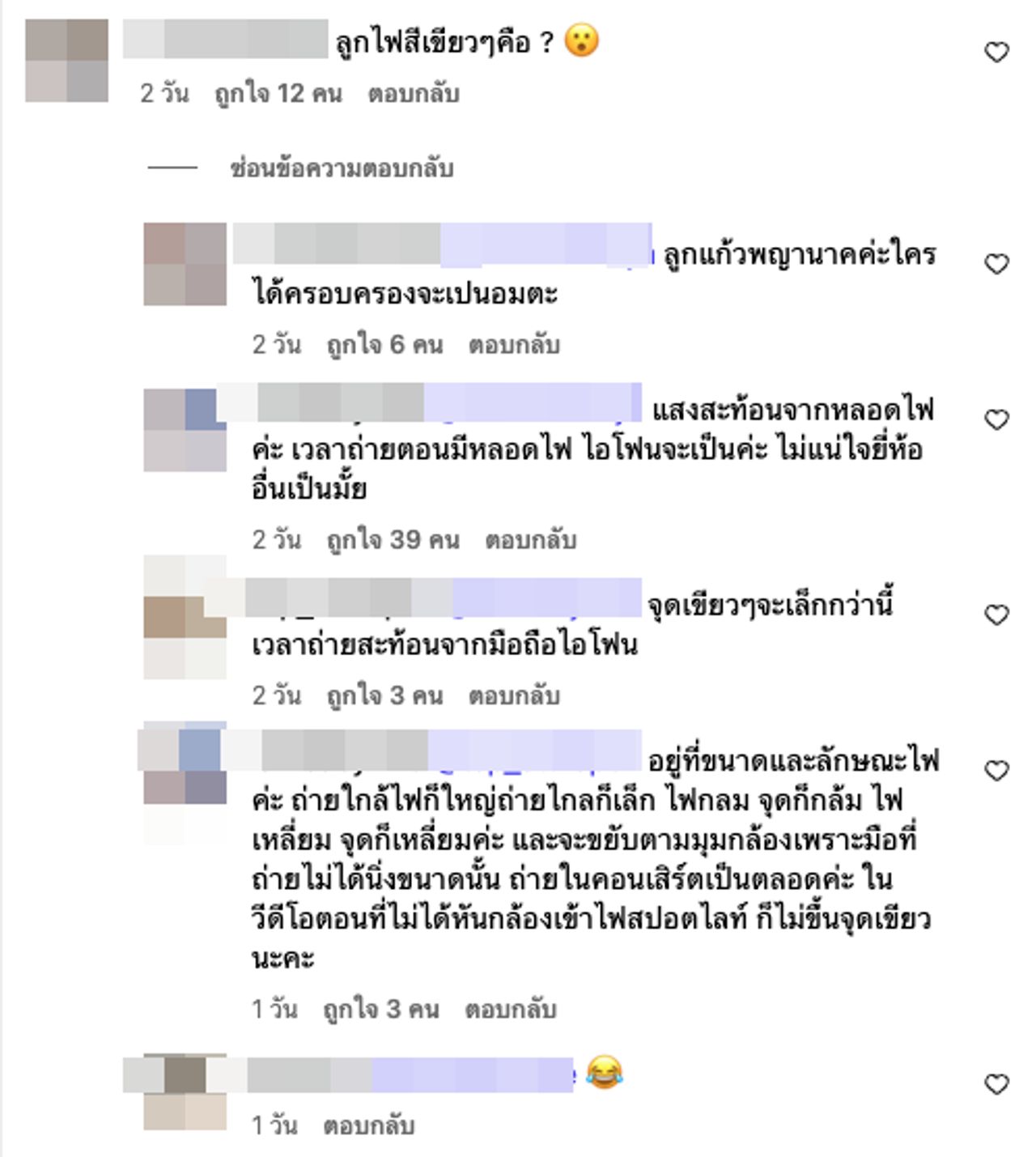
Task: Reply to the laughing emoji comment
Action: coord(368,1125)
